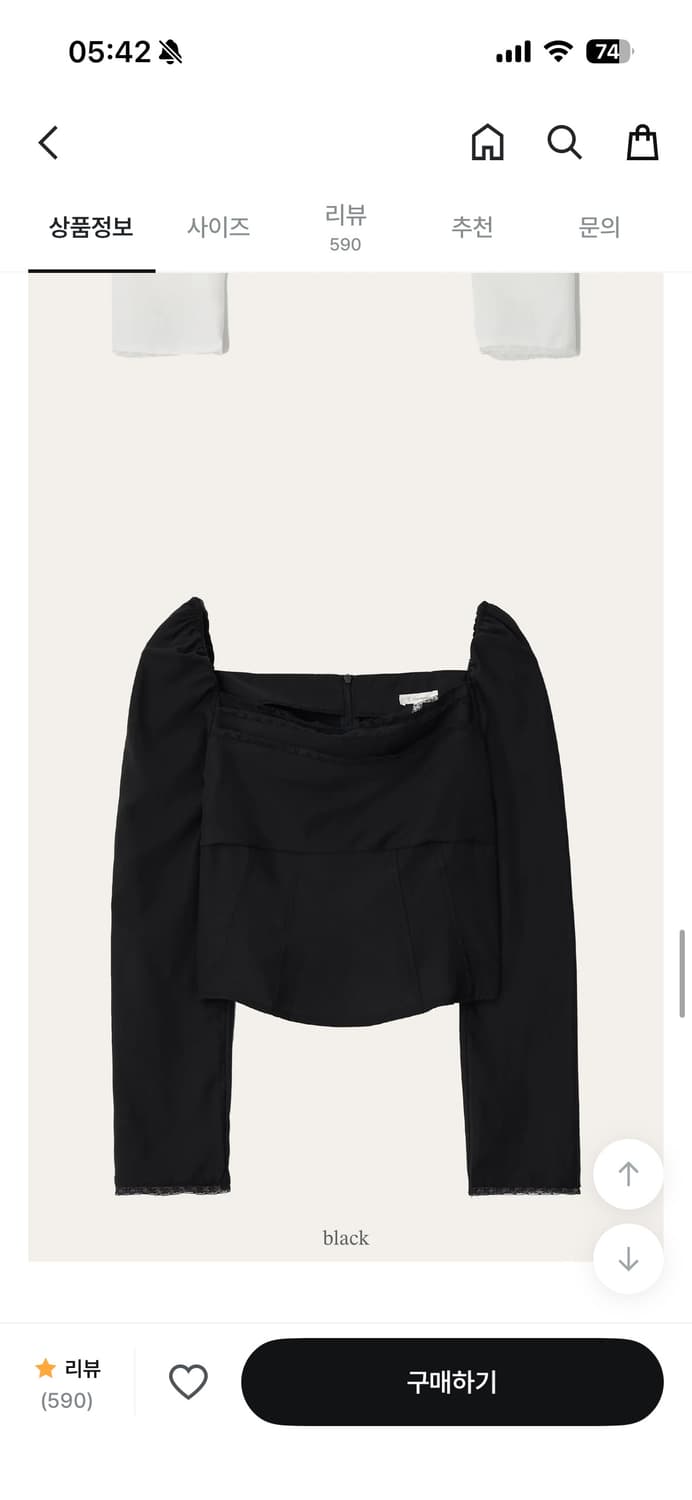Image resolution: width=692 pixels, height=1500 pixels.
Task: Select the 추천 tab
Action: [472, 228]
